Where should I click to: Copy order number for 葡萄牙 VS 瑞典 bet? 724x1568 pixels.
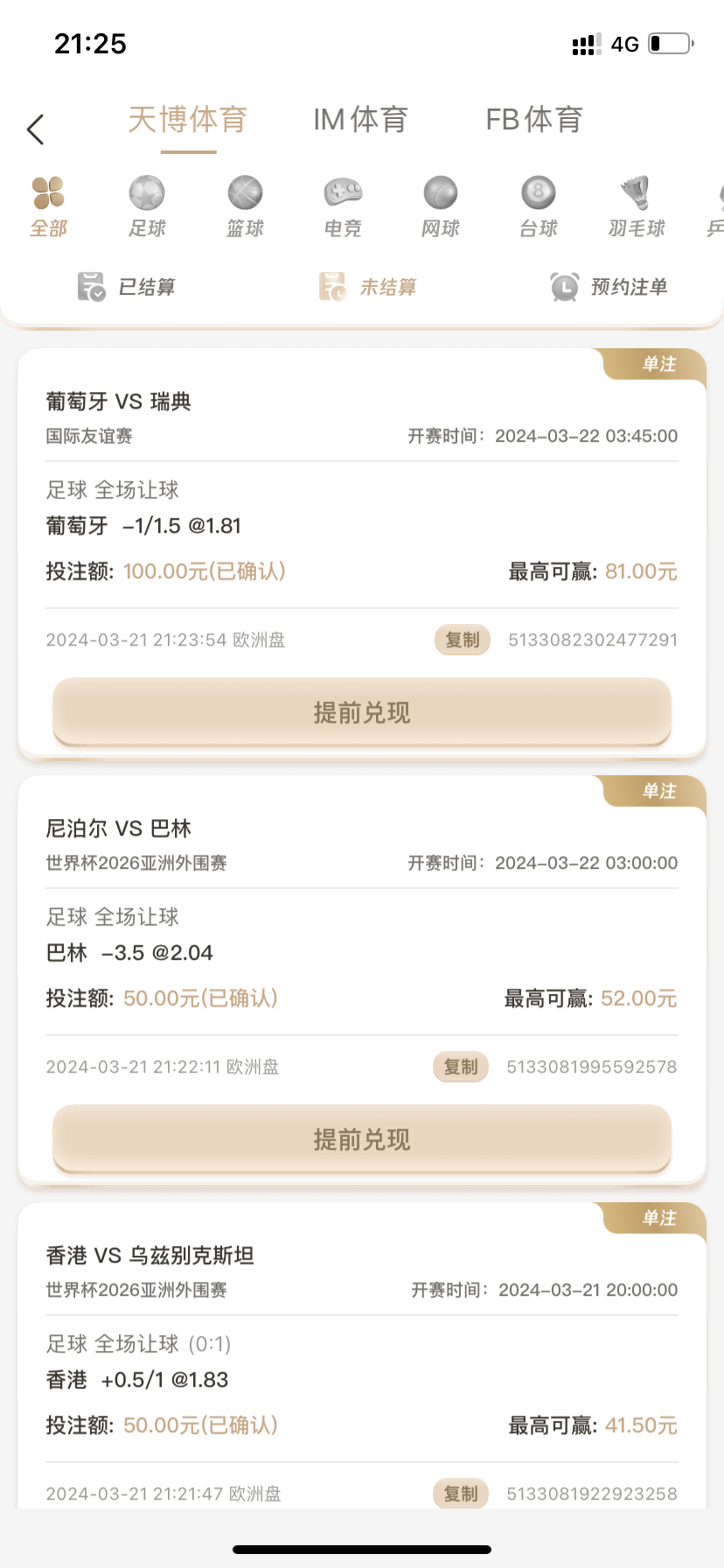(463, 640)
